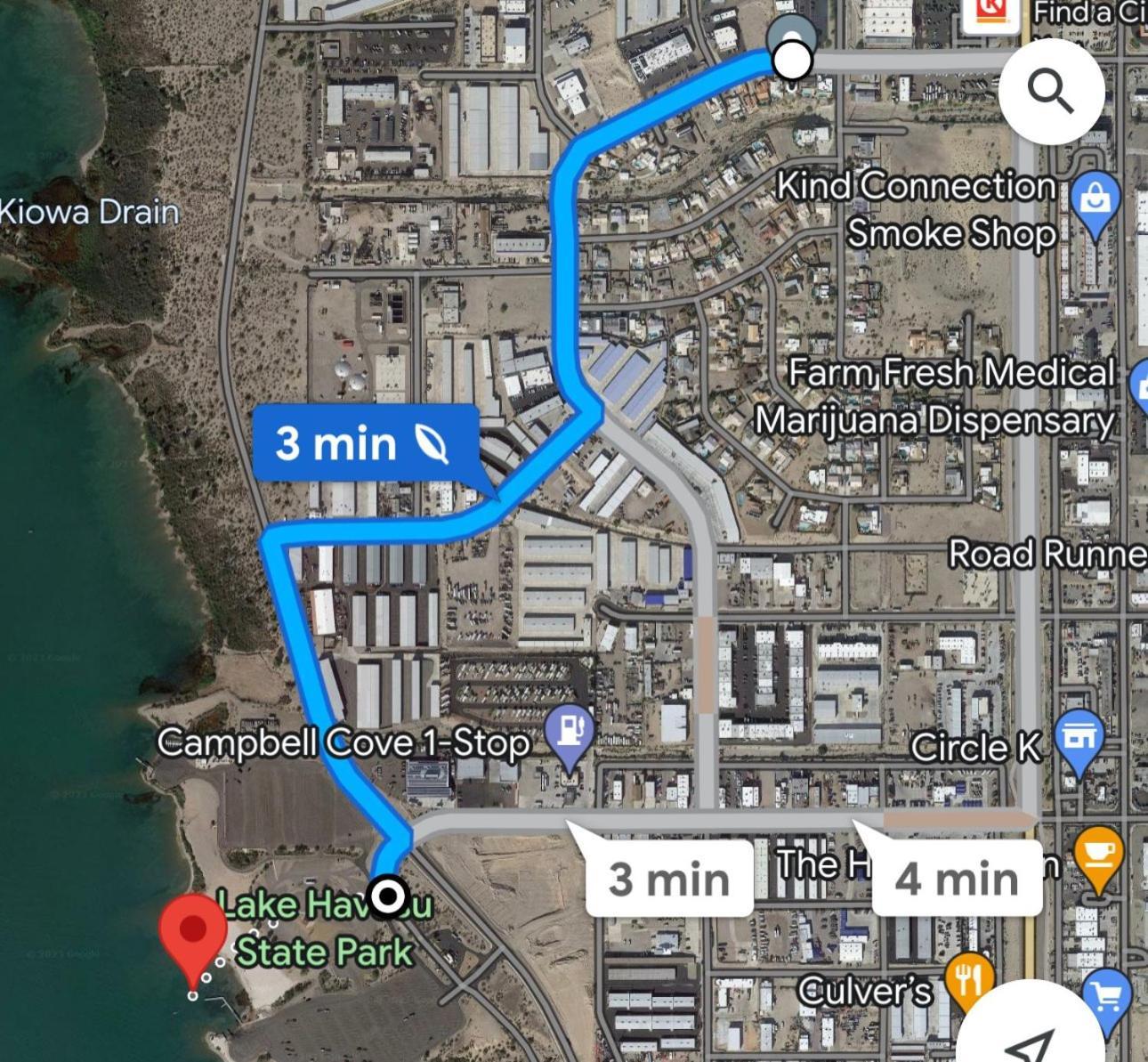Choose the alternate white 3 min route
Image resolution: width=1148 pixels, height=1062 pixels.
coord(669,879)
